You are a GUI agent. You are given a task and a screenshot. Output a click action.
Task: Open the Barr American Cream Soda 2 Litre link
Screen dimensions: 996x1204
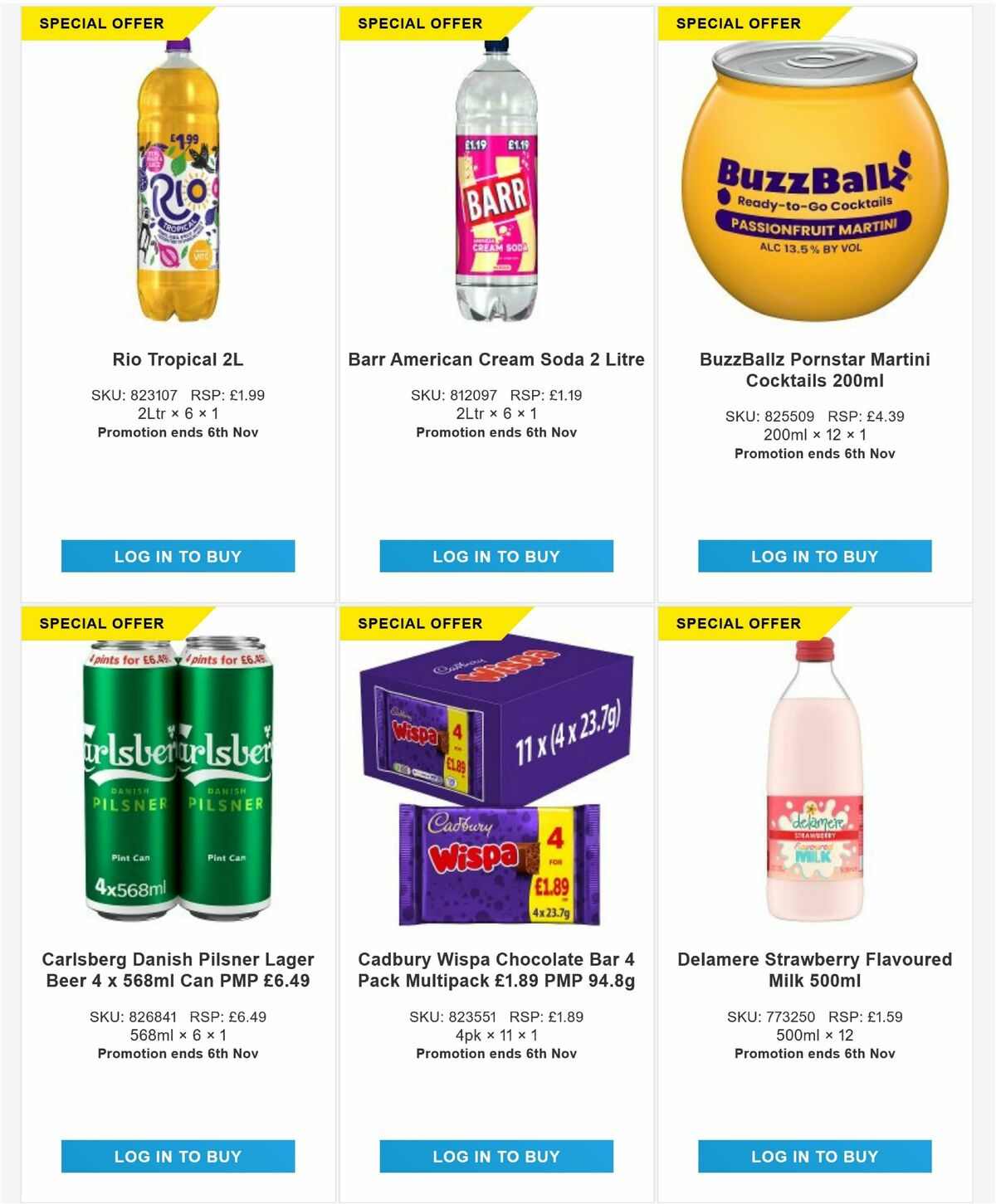pos(496,360)
